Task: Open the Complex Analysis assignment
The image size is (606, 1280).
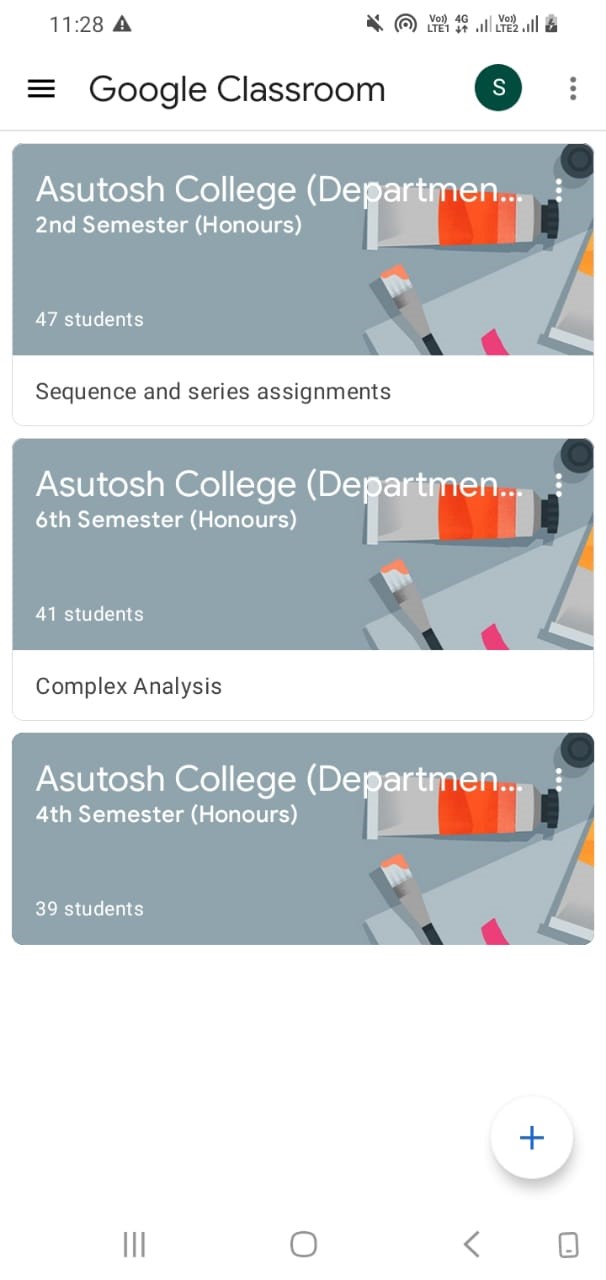Action: coord(129,686)
